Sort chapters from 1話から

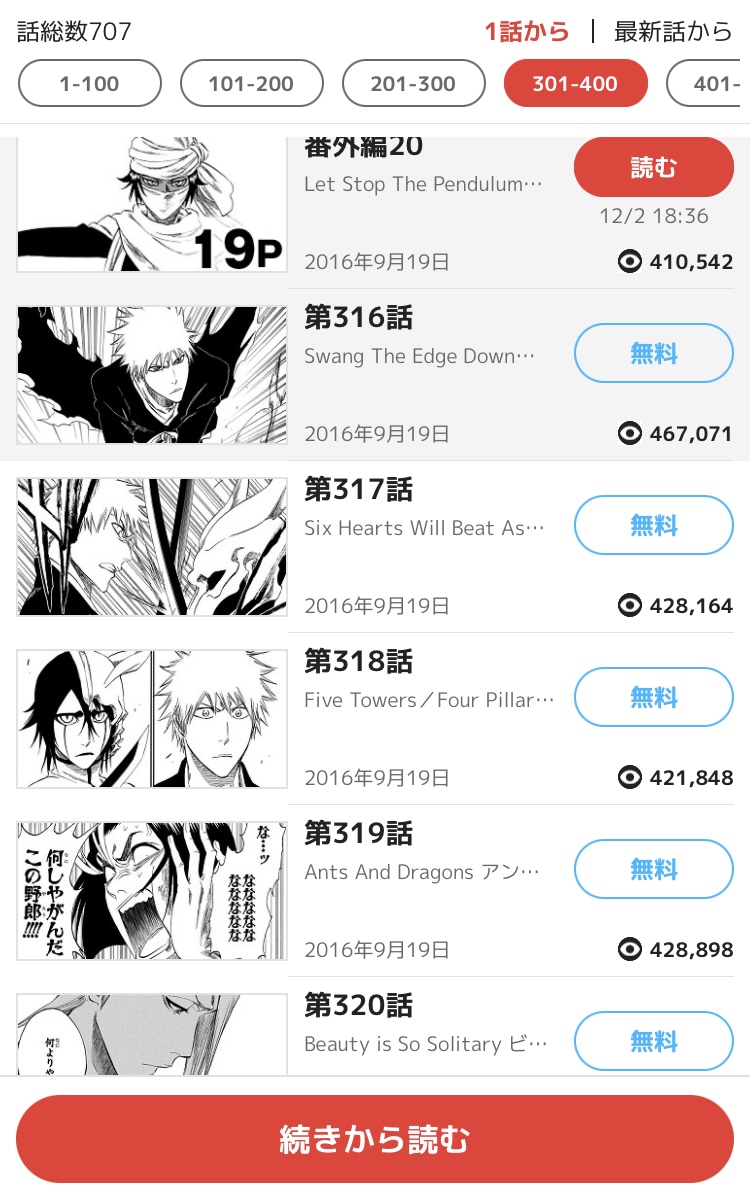(527, 31)
